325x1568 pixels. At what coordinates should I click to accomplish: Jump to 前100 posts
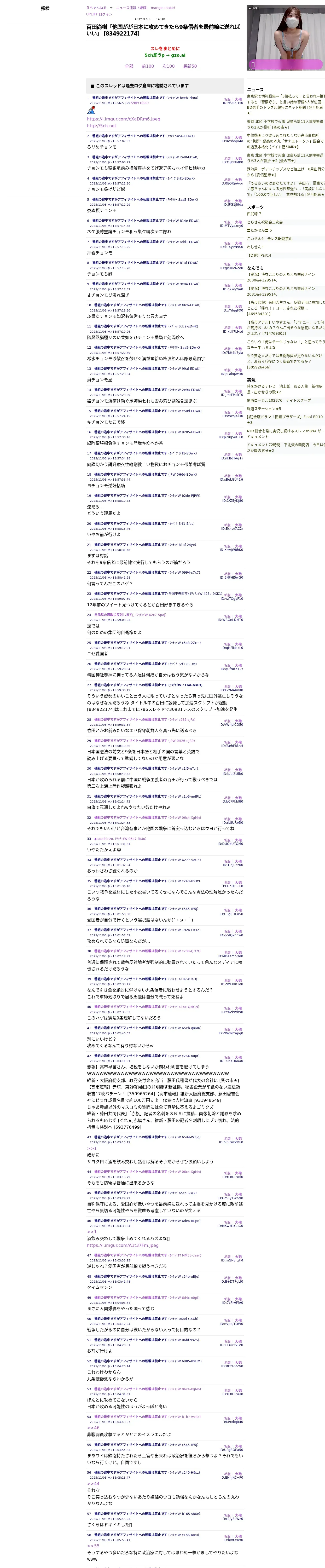tap(148, 66)
